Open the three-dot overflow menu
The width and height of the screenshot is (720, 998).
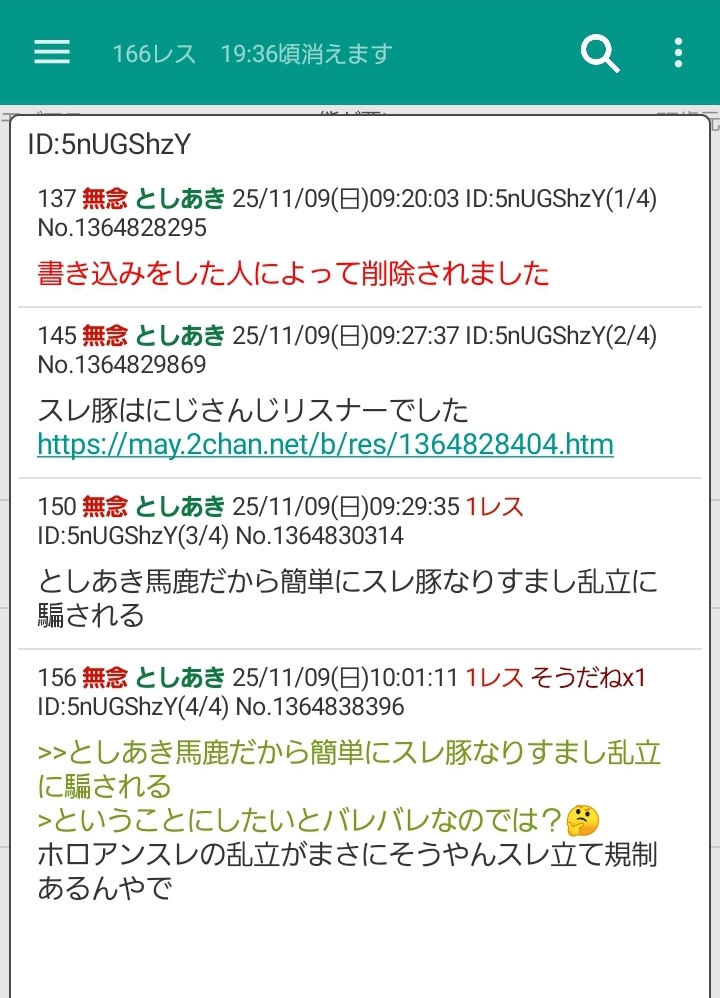tap(678, 53)
